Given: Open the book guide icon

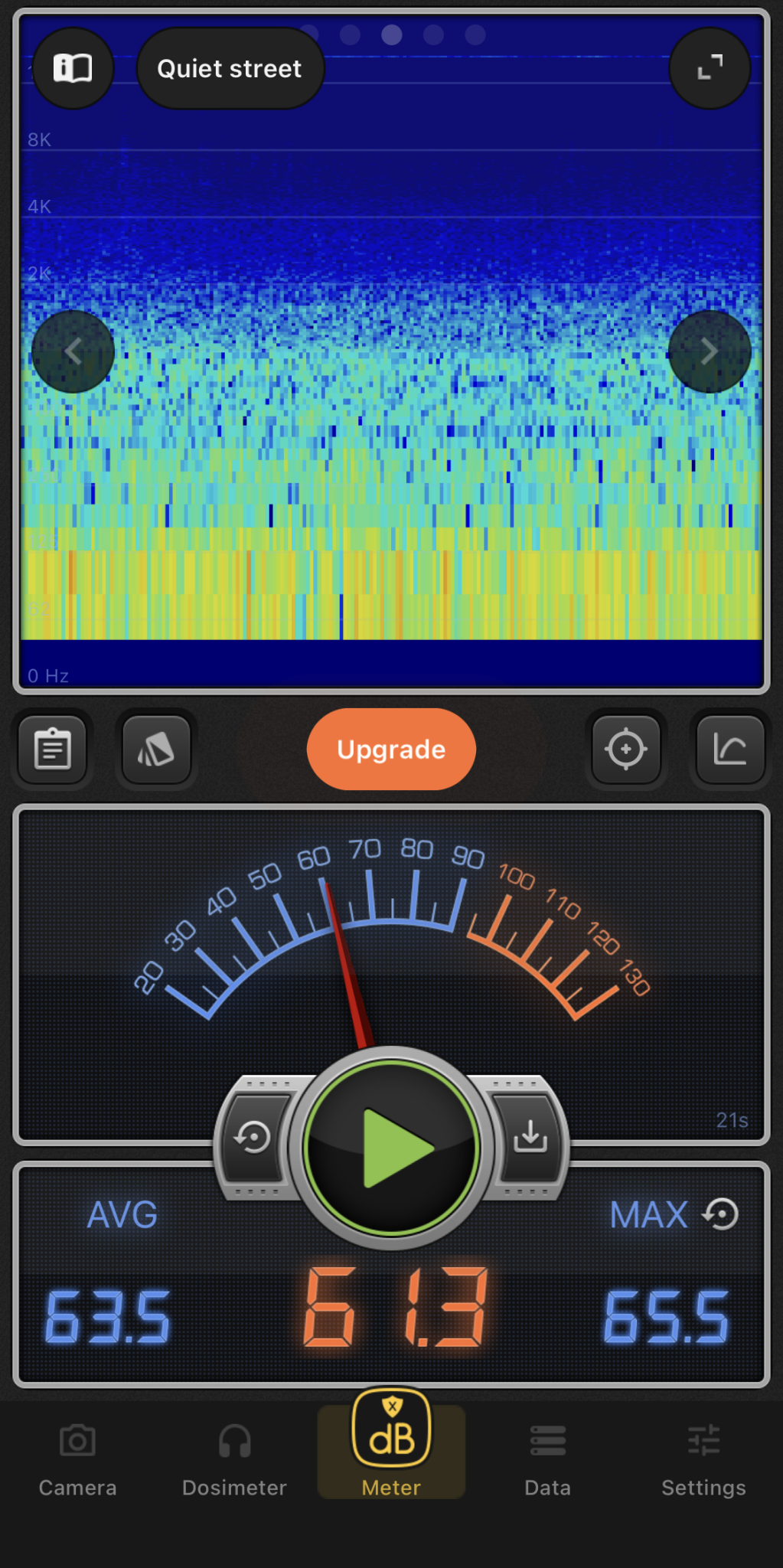Looking at the screenshot, I should (73, 69).
